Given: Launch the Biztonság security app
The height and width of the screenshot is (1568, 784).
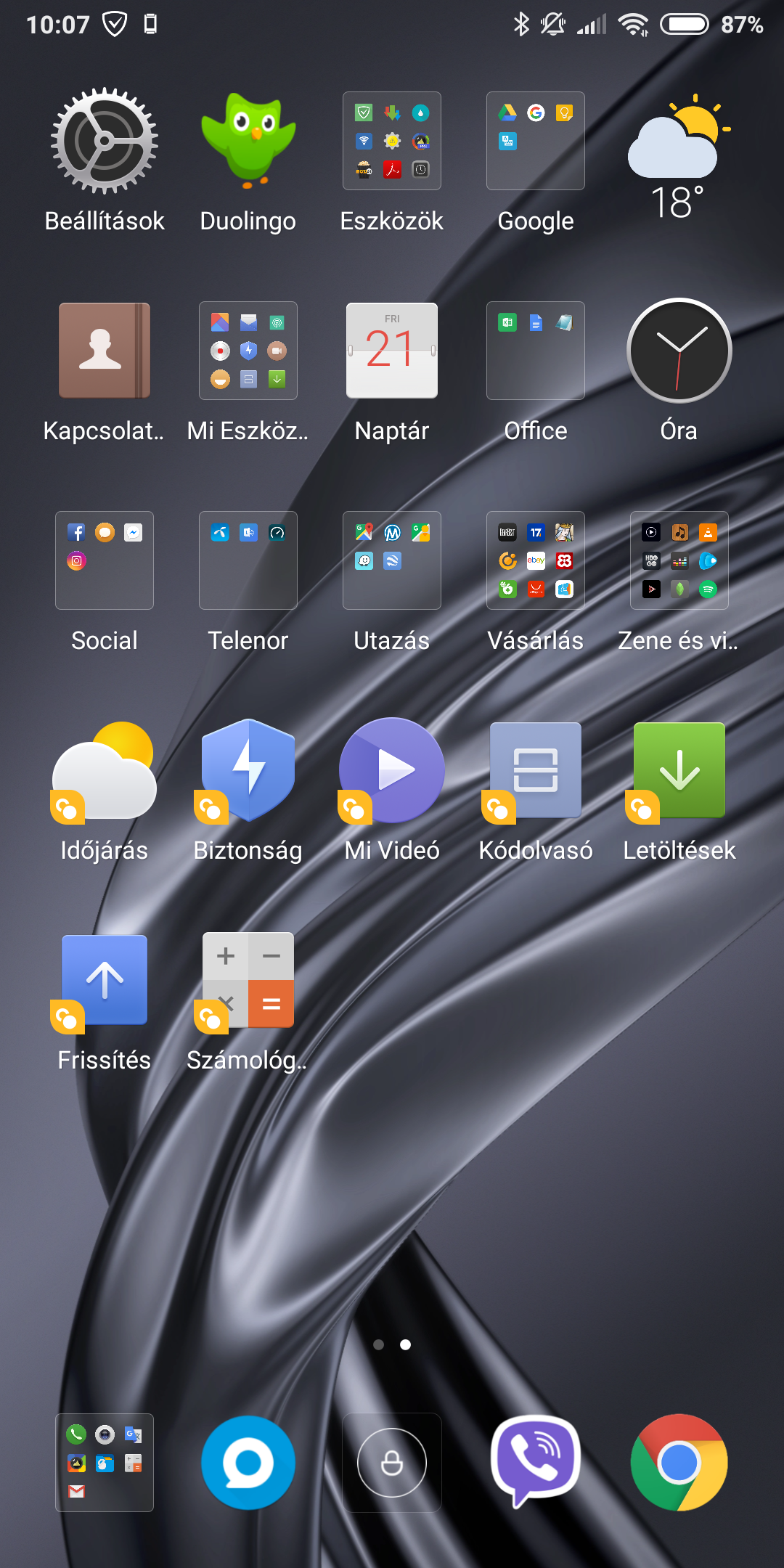Looking at the screenshot, I should point(248,770).
